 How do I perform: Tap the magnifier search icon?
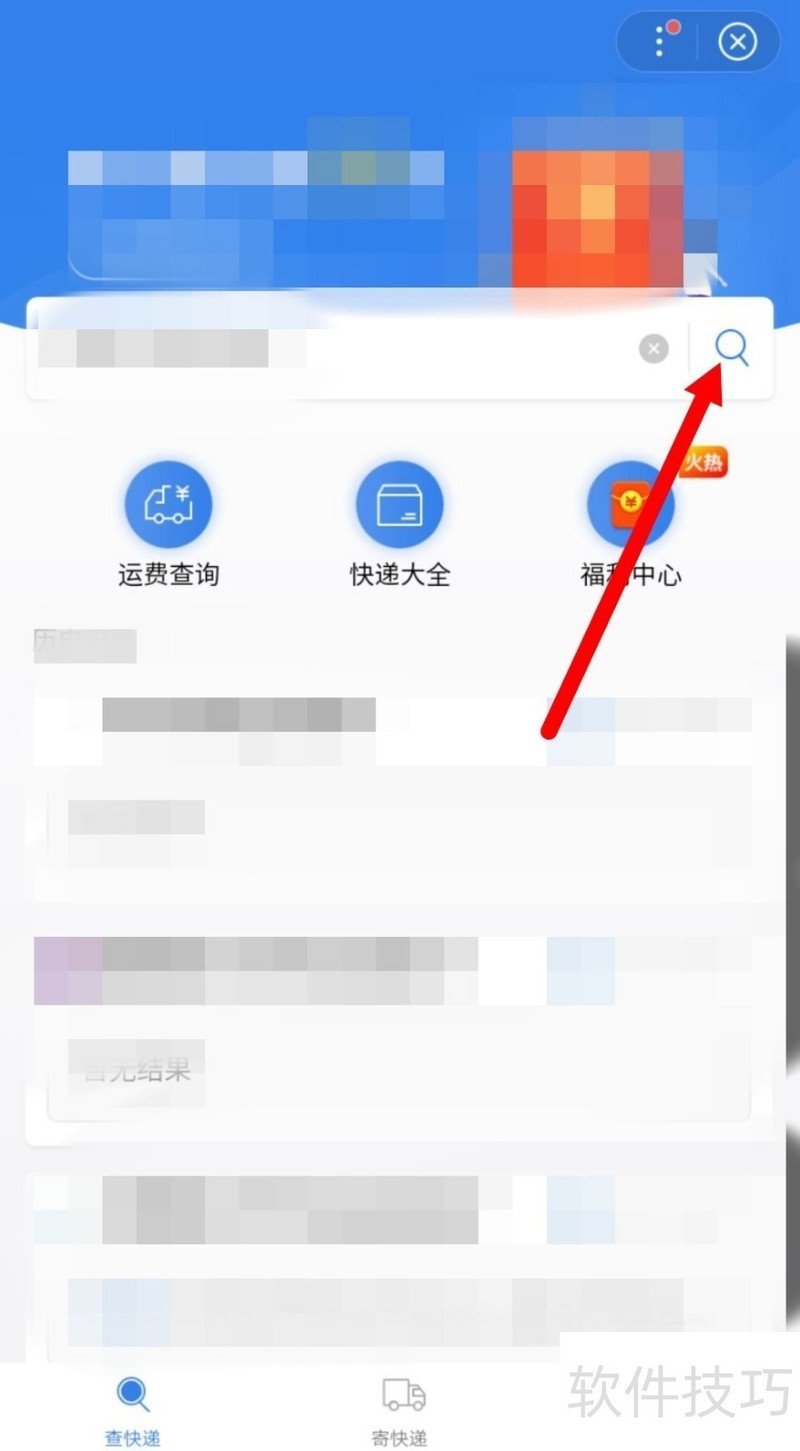click(732, 348)
